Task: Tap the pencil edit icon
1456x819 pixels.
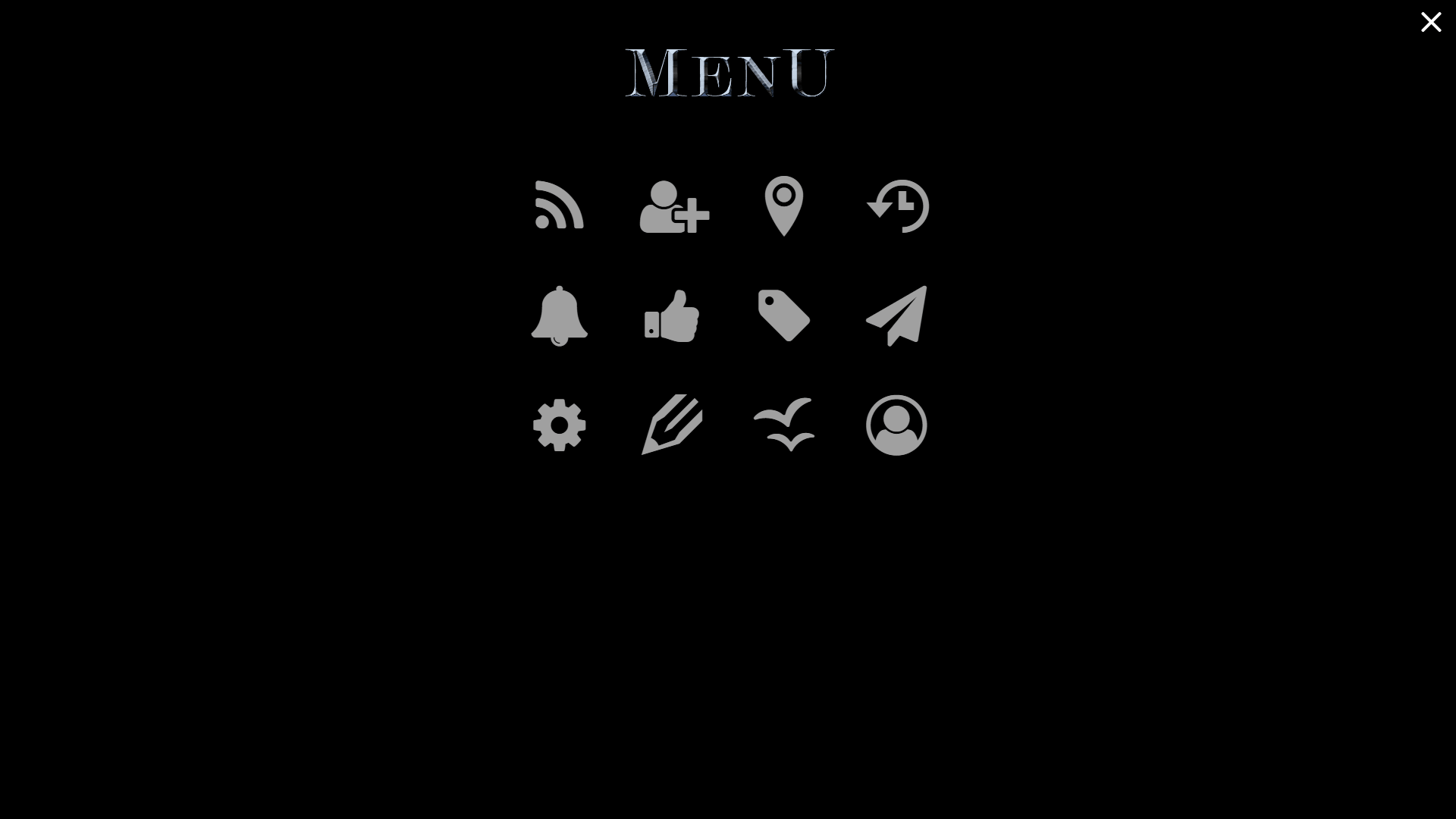Action: (x=672, y=425)
